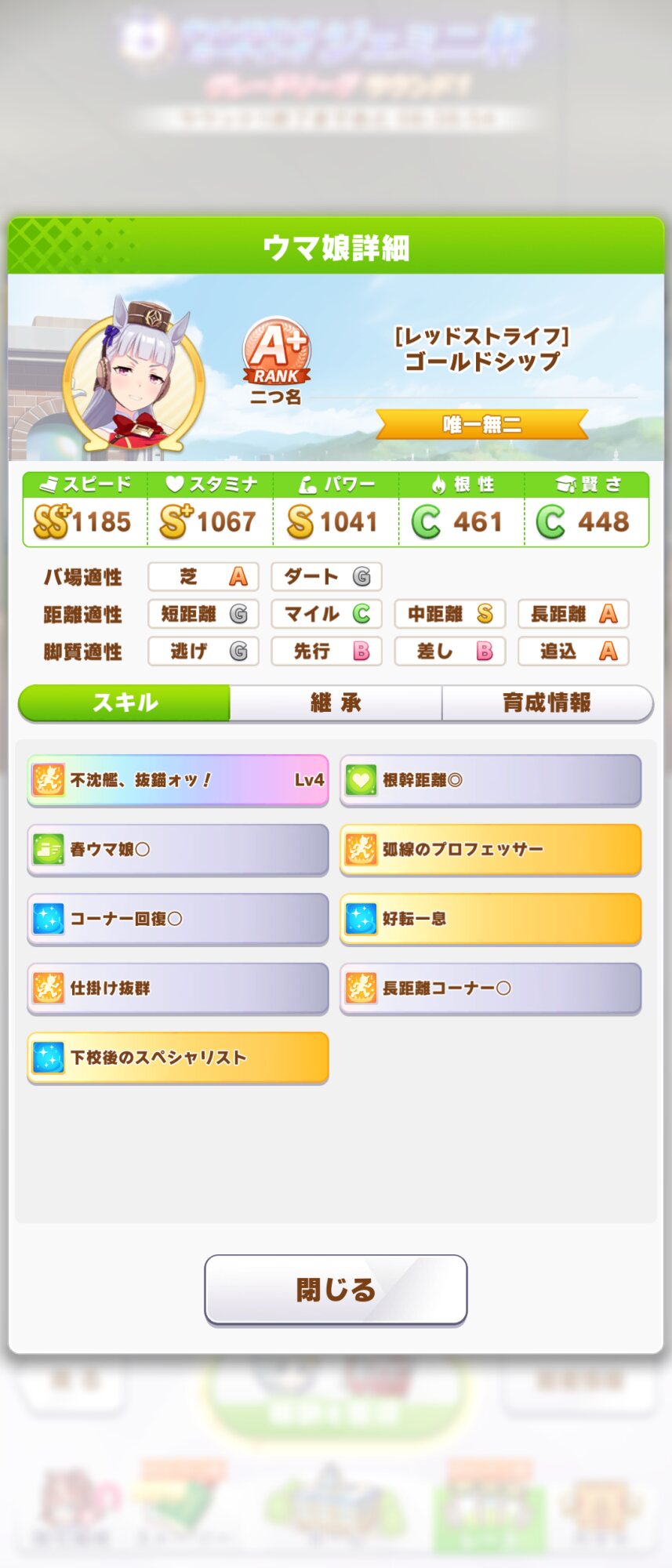Tap the 春ウマ娘○ skill
The image size is (672, 1568).
tap(178, 849)
